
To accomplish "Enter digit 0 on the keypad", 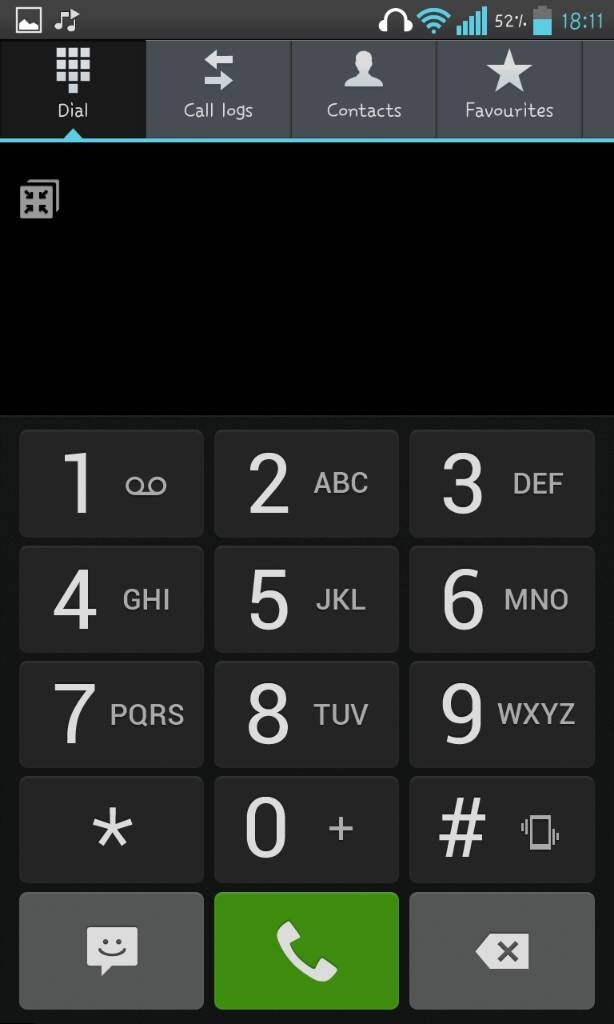I will (x=306, y=829).
